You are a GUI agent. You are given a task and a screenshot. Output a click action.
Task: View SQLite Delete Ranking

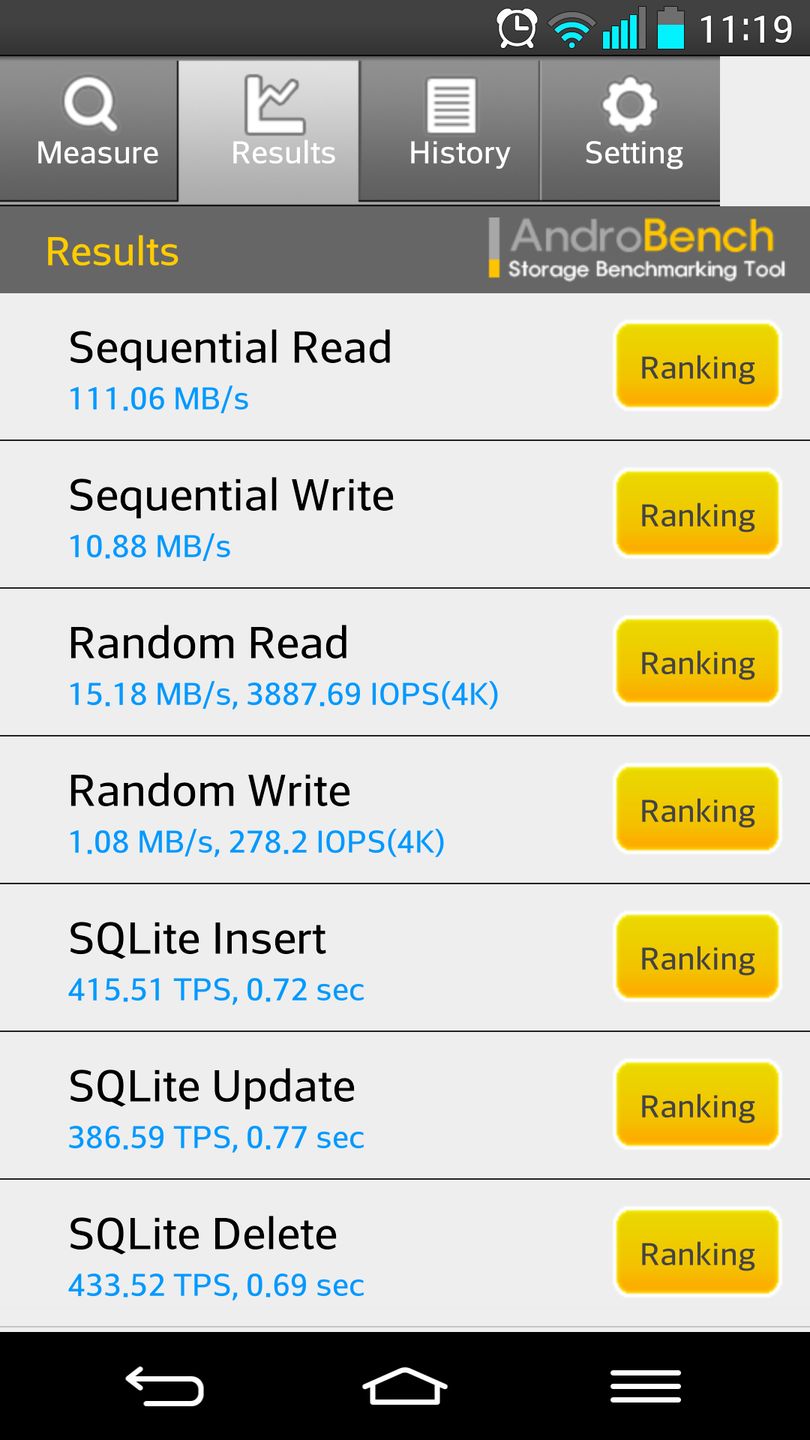(x=697, y=1253)
